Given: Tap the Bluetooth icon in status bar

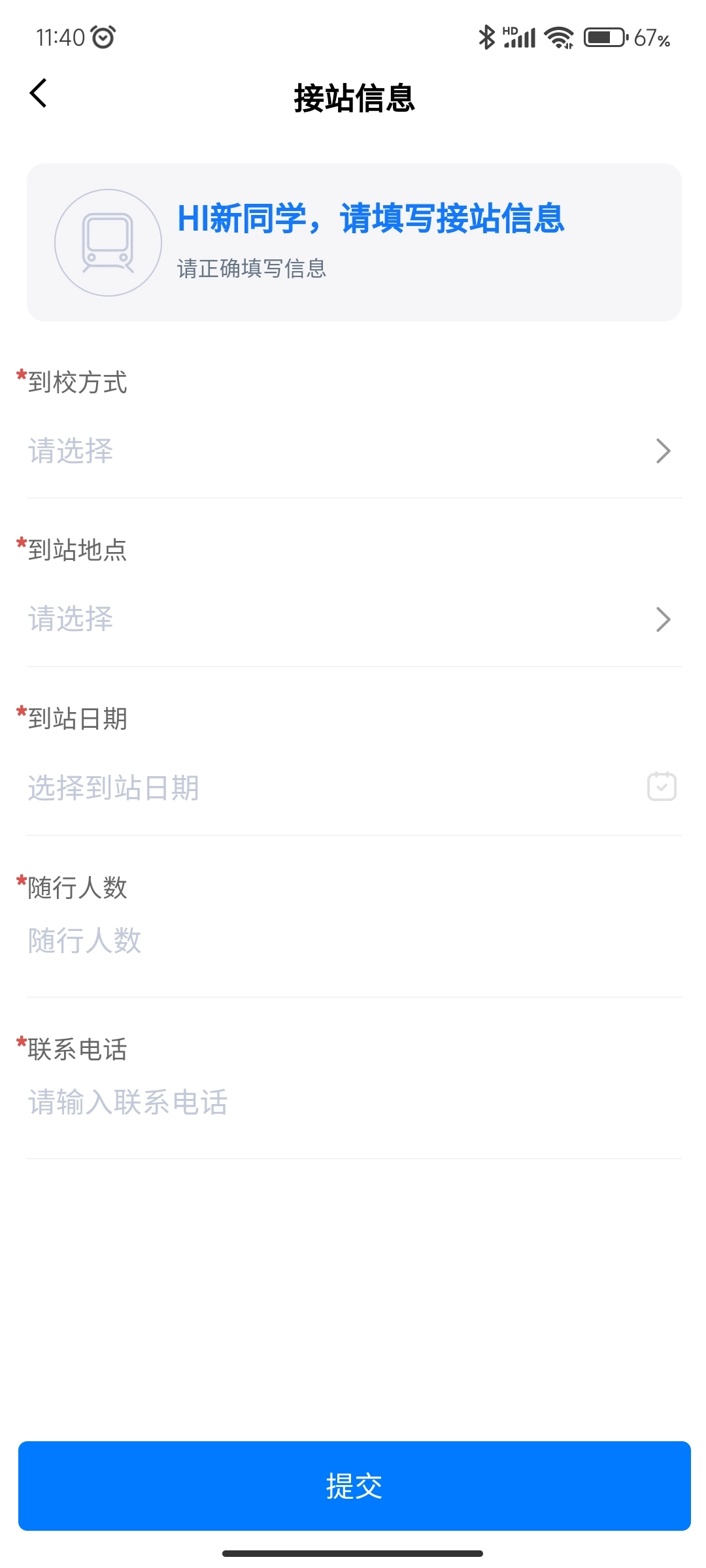Looking at the screenshot, I should [x=486, y=37].
